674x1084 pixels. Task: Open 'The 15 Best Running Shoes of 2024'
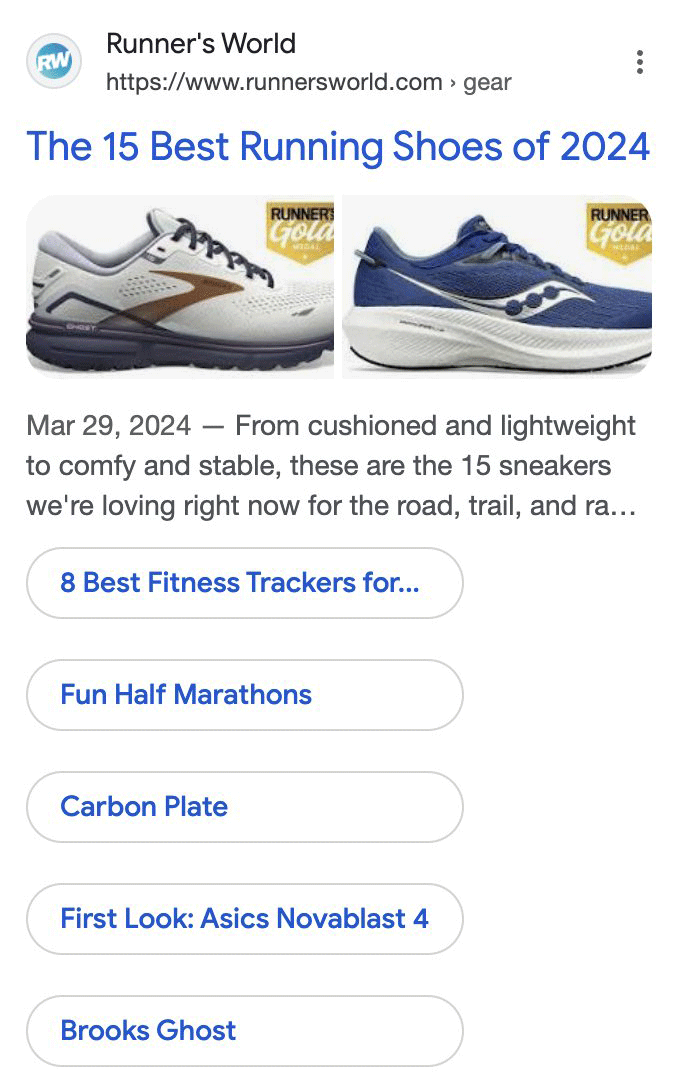(338, 146)
